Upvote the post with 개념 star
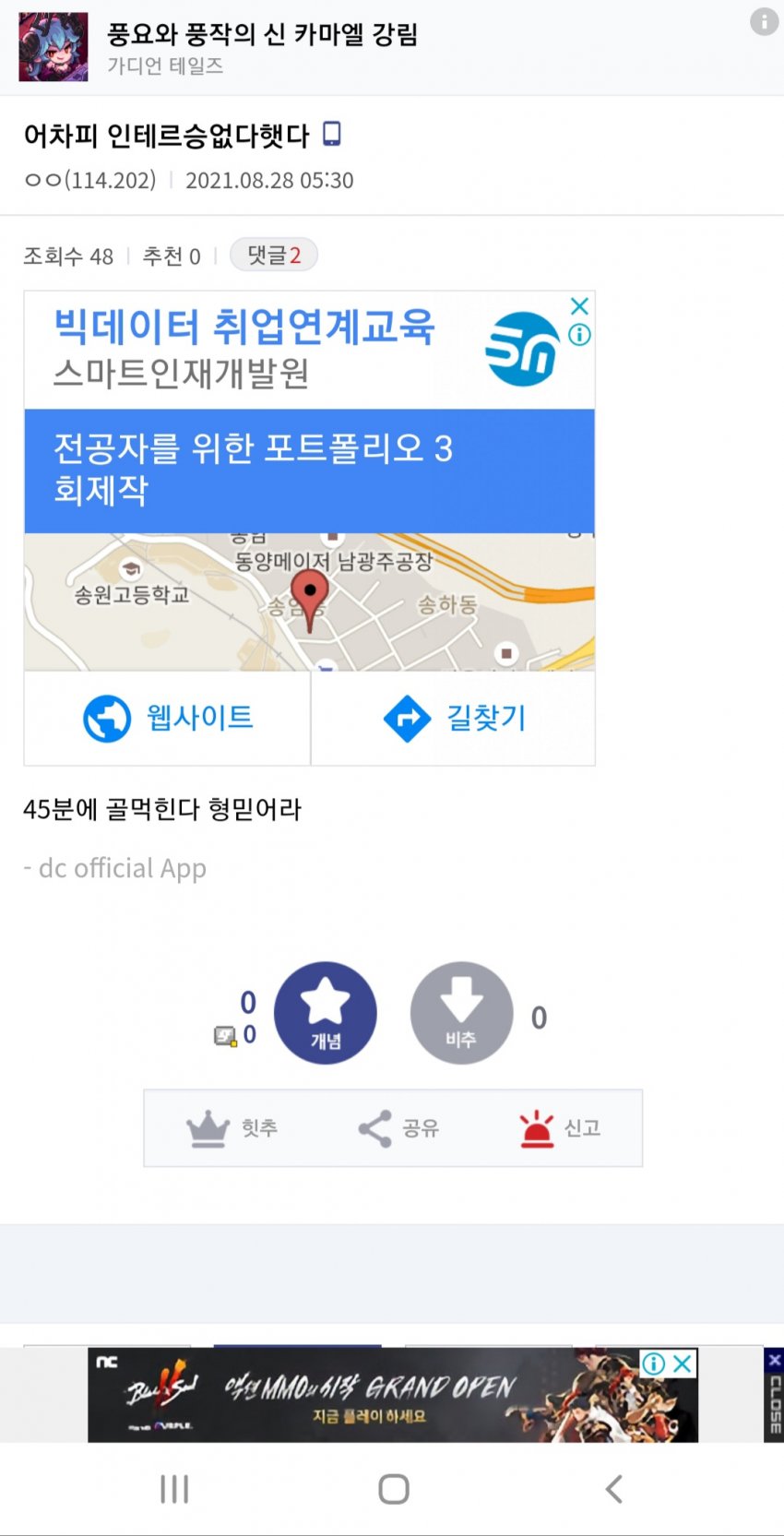 tap(326, 1013)
